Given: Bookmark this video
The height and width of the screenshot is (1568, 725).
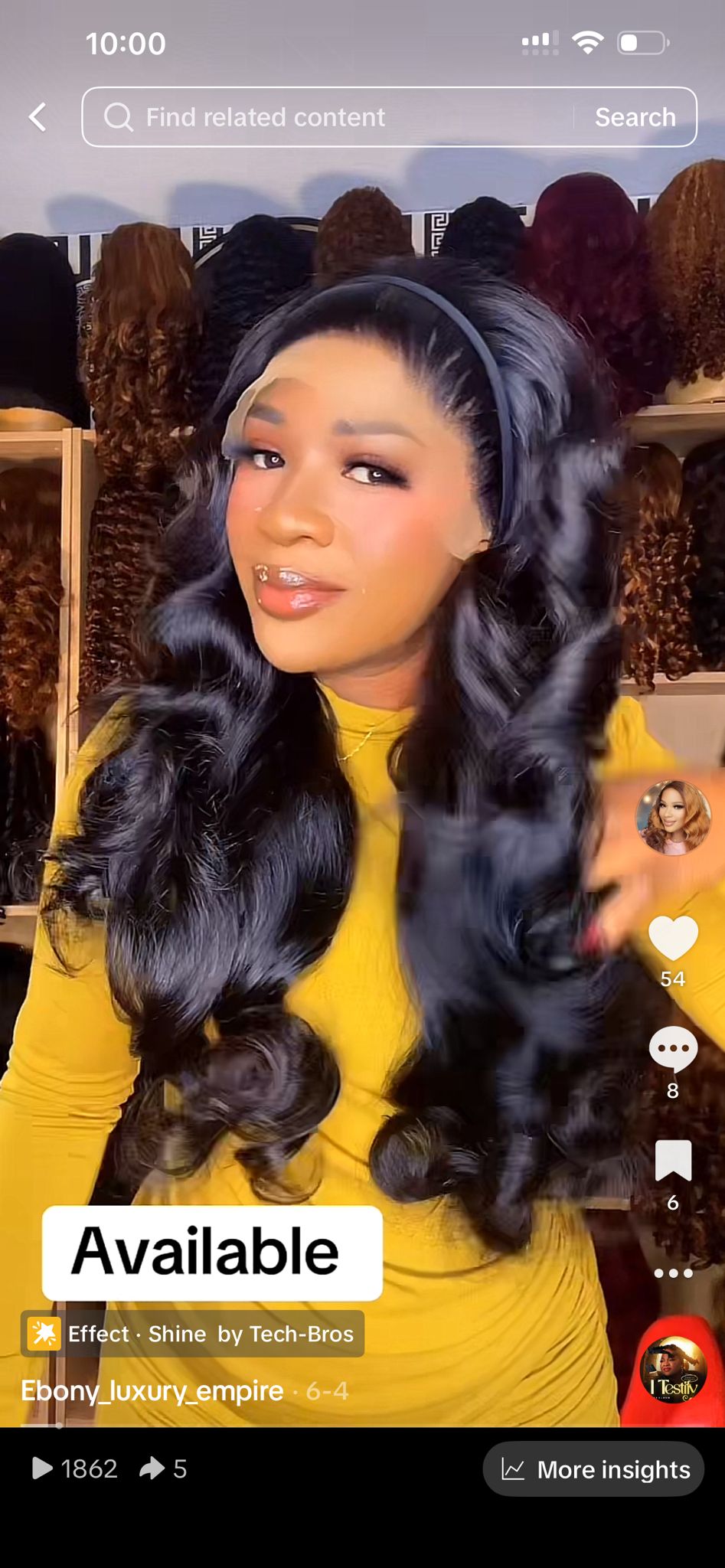Looking at the screenshot, I should (x=674, y=1161).
